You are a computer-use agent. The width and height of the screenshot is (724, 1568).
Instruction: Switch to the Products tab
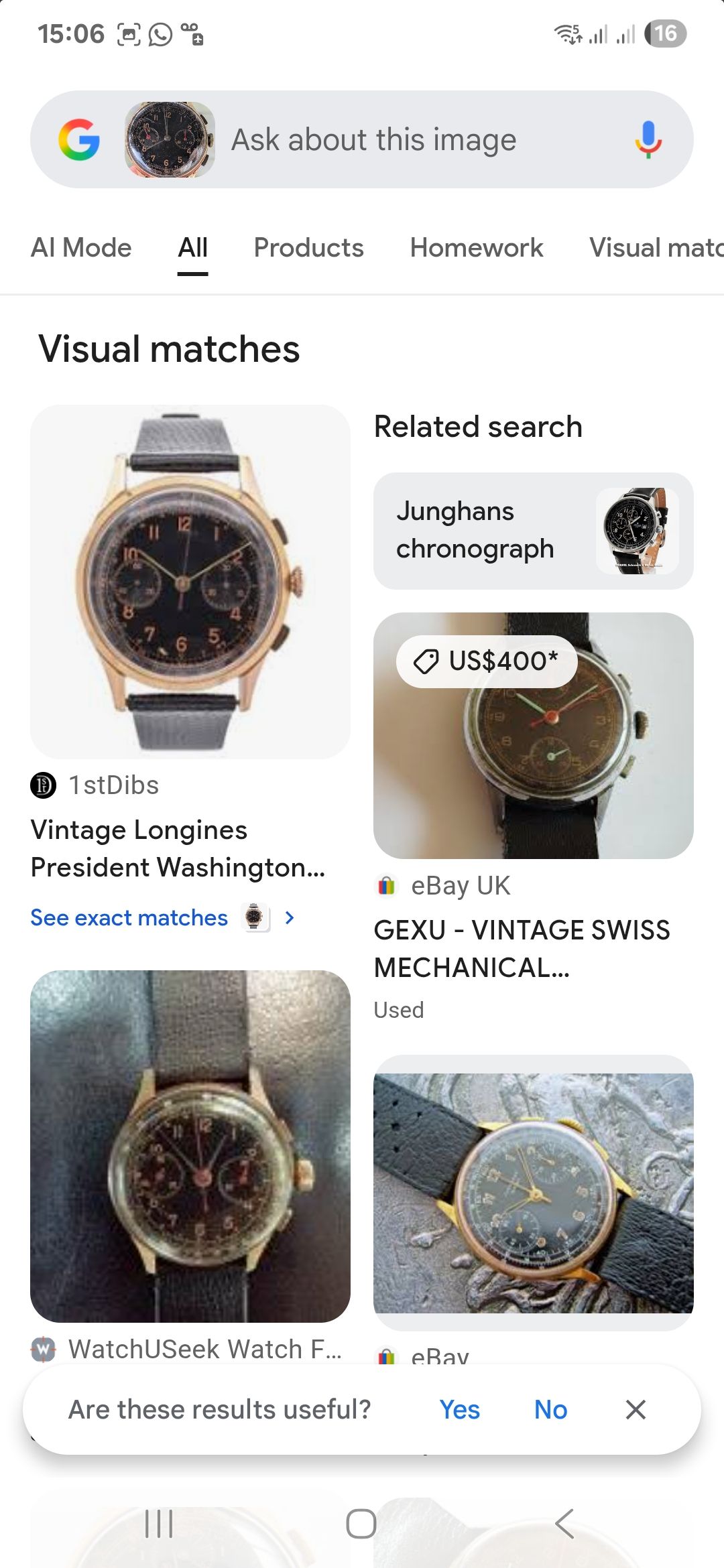(x=308, y=248)
